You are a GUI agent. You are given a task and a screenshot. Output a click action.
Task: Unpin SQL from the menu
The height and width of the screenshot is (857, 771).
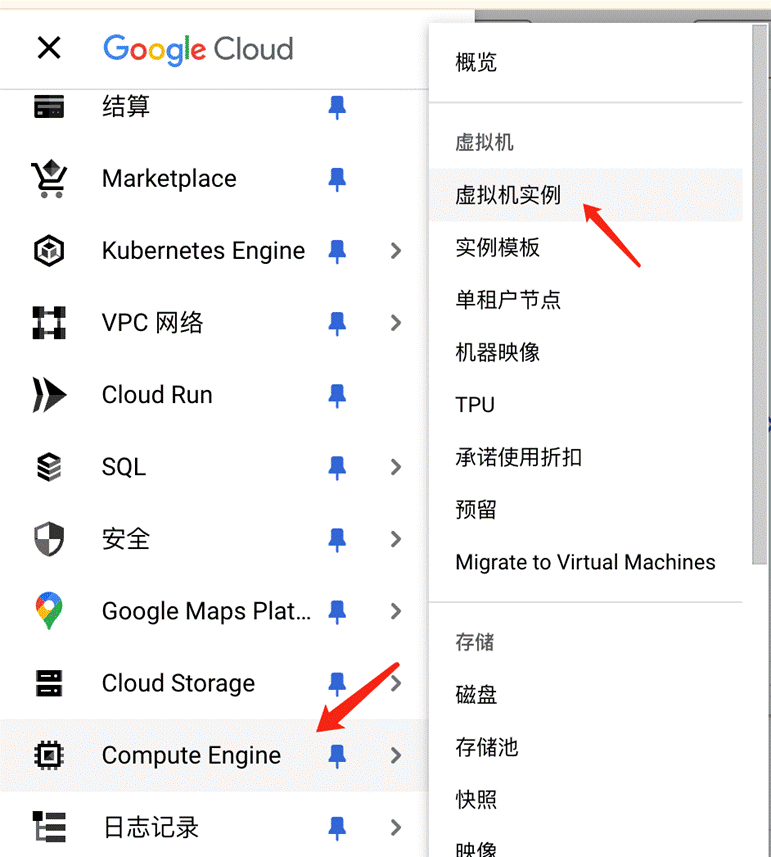(338, 467)
